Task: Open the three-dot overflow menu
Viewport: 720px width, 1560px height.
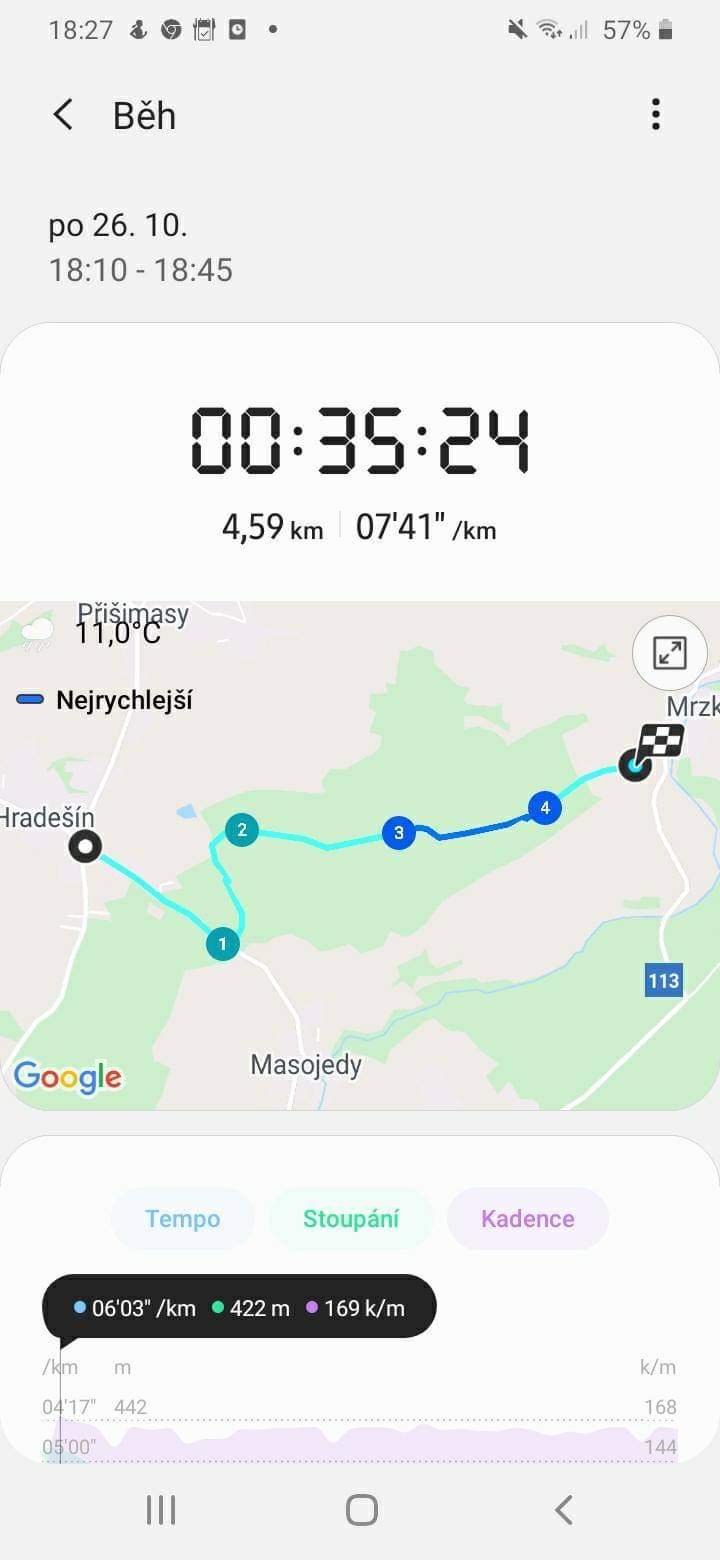Action: pos(656,114)
